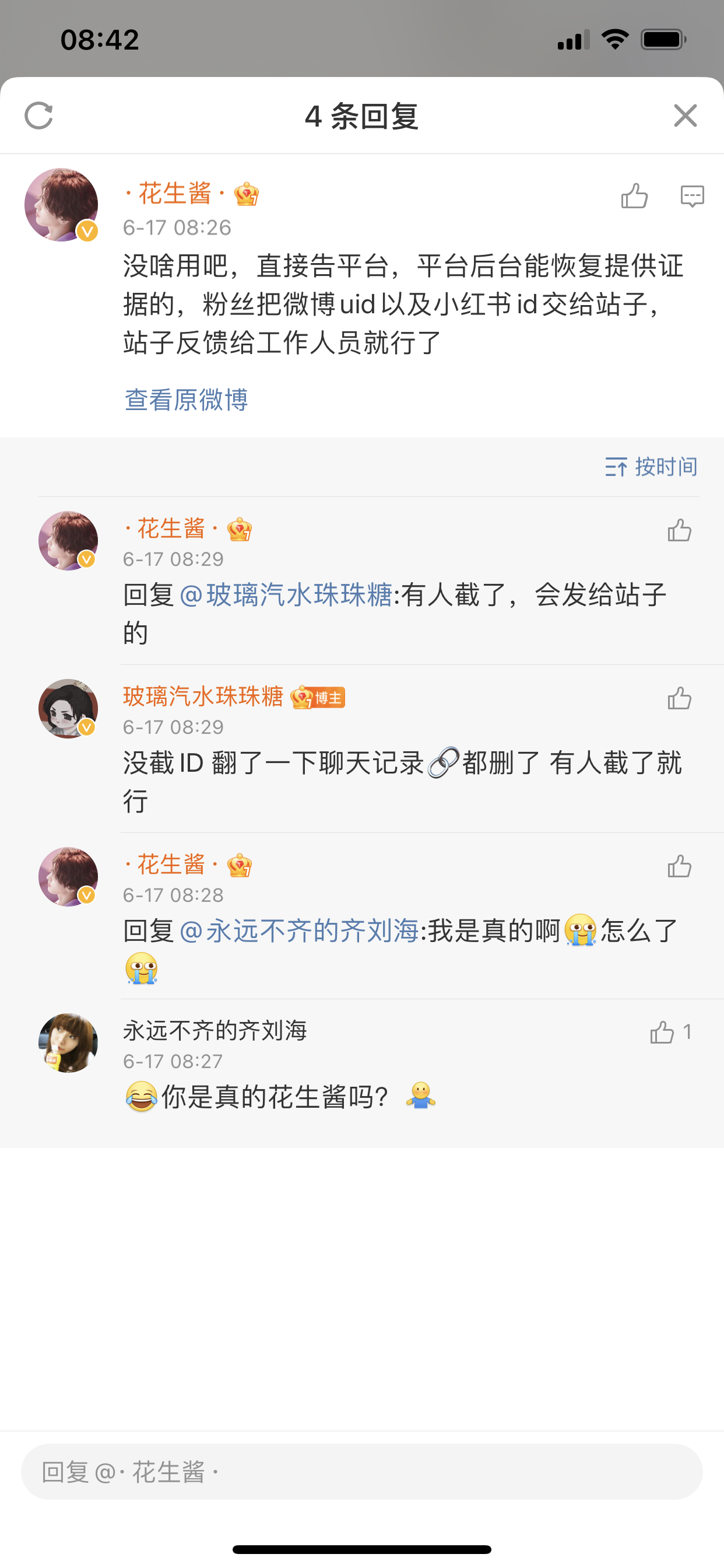
Task: Like the top comment by 花生酱
Action: point(634,196)
